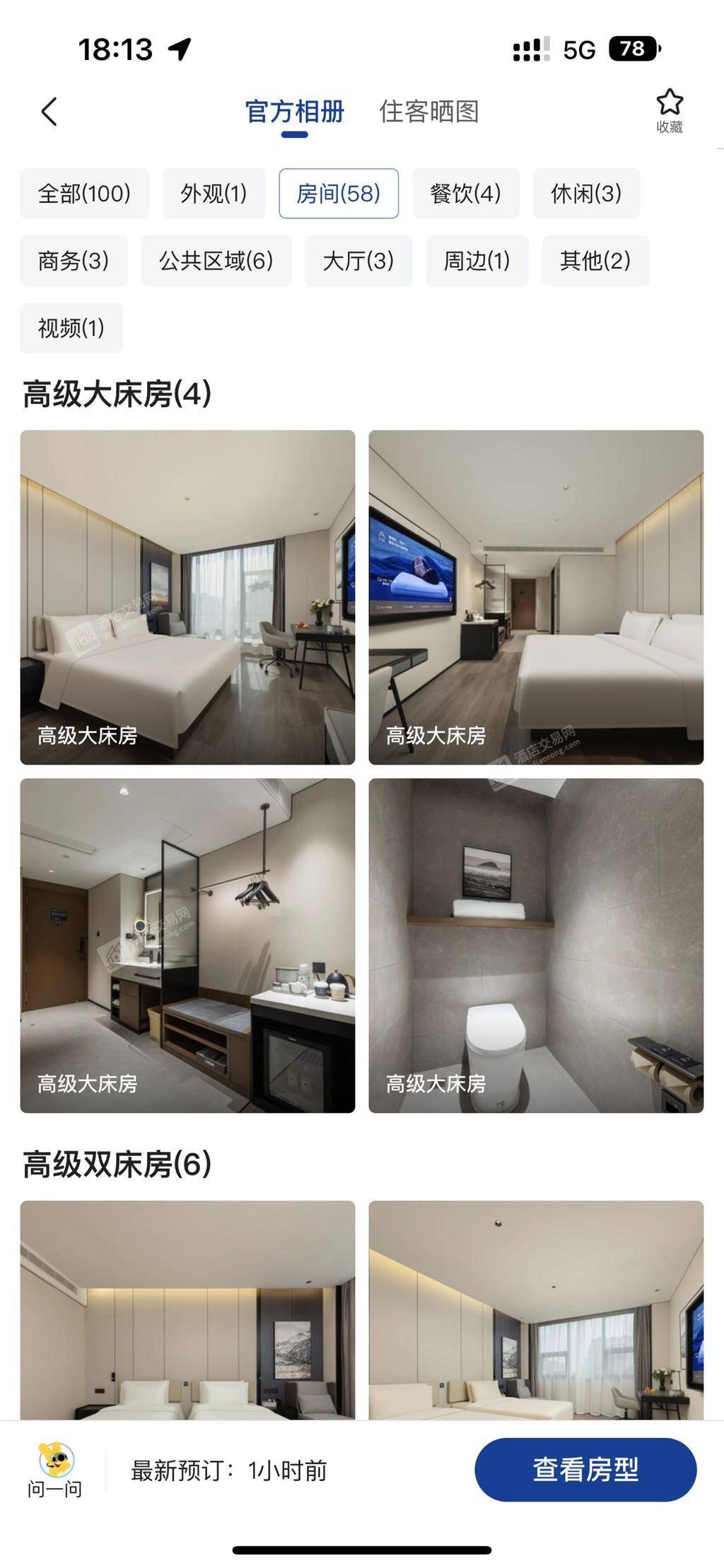This screenshot has height=1568, width=724.
Task: Filter photos by 商务(3)
Action: (x=74, y=261)
